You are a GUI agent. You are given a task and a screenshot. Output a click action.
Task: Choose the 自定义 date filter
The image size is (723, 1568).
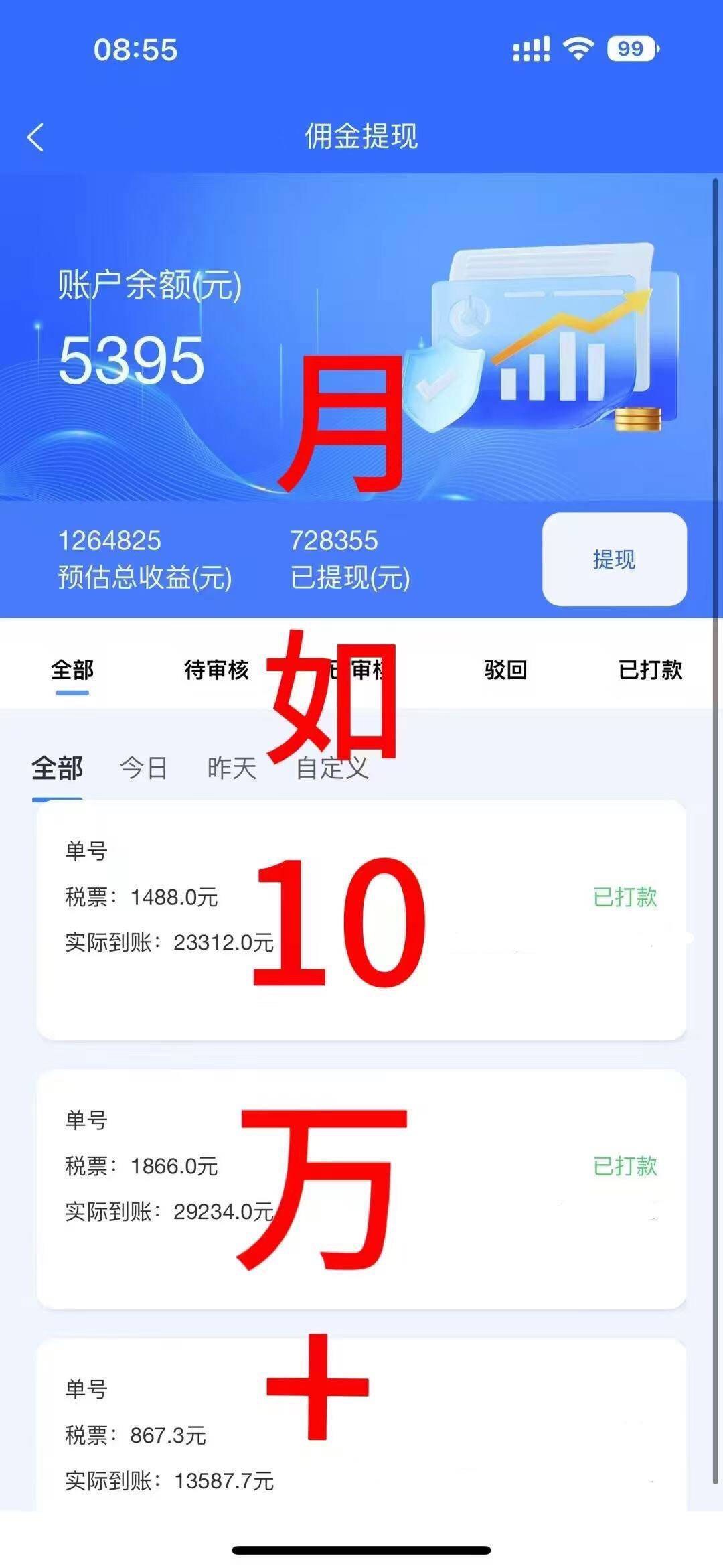coord(333,768)
